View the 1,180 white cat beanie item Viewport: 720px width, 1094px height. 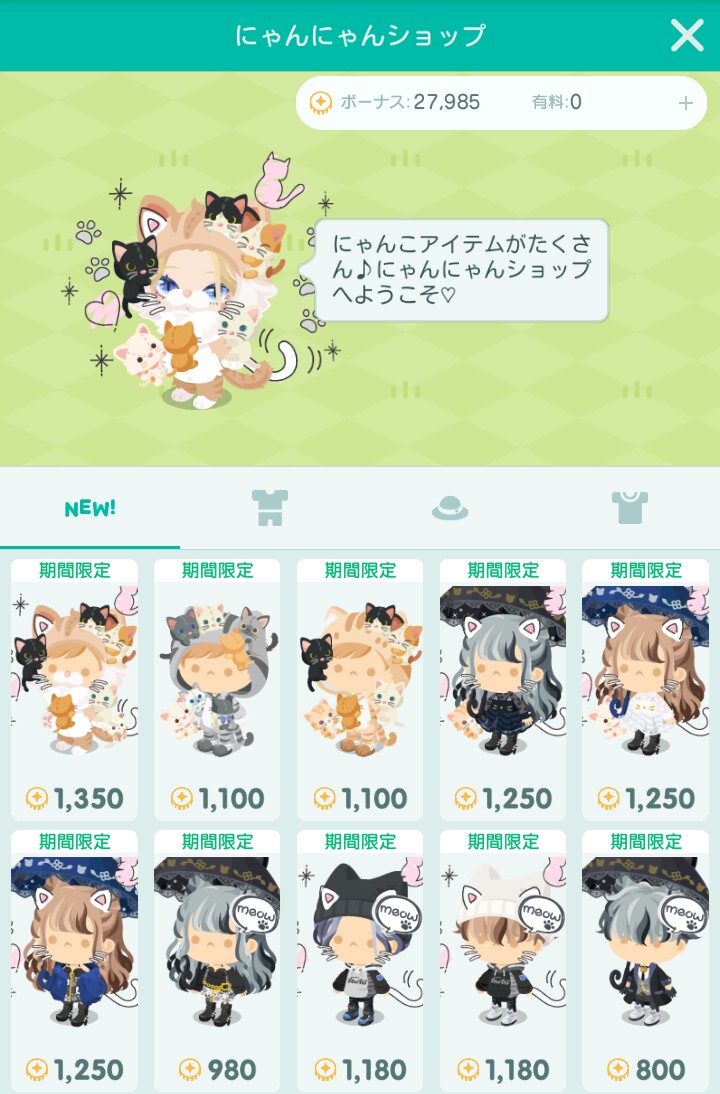tap(502, 961)
